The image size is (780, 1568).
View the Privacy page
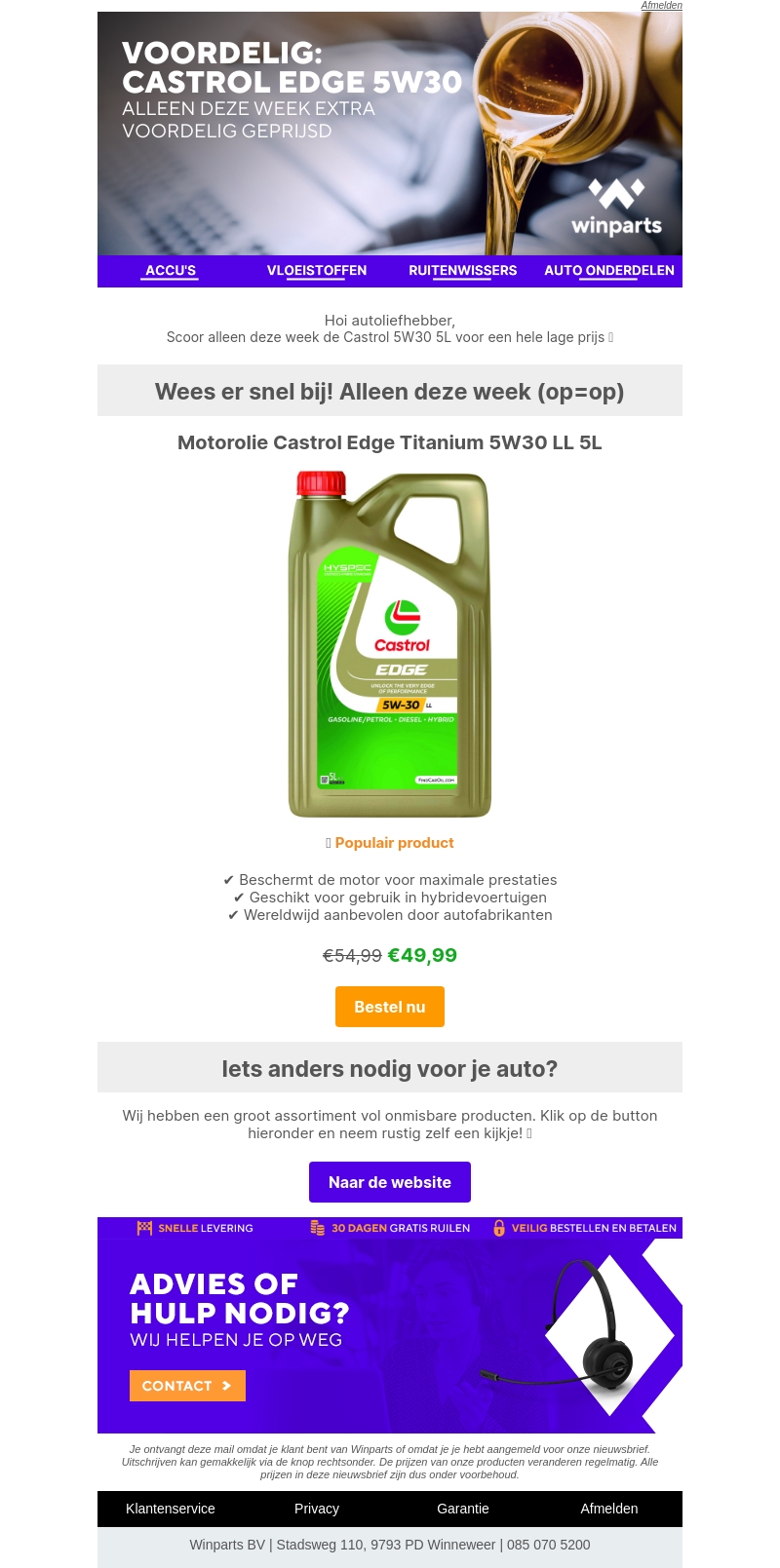317,1509
